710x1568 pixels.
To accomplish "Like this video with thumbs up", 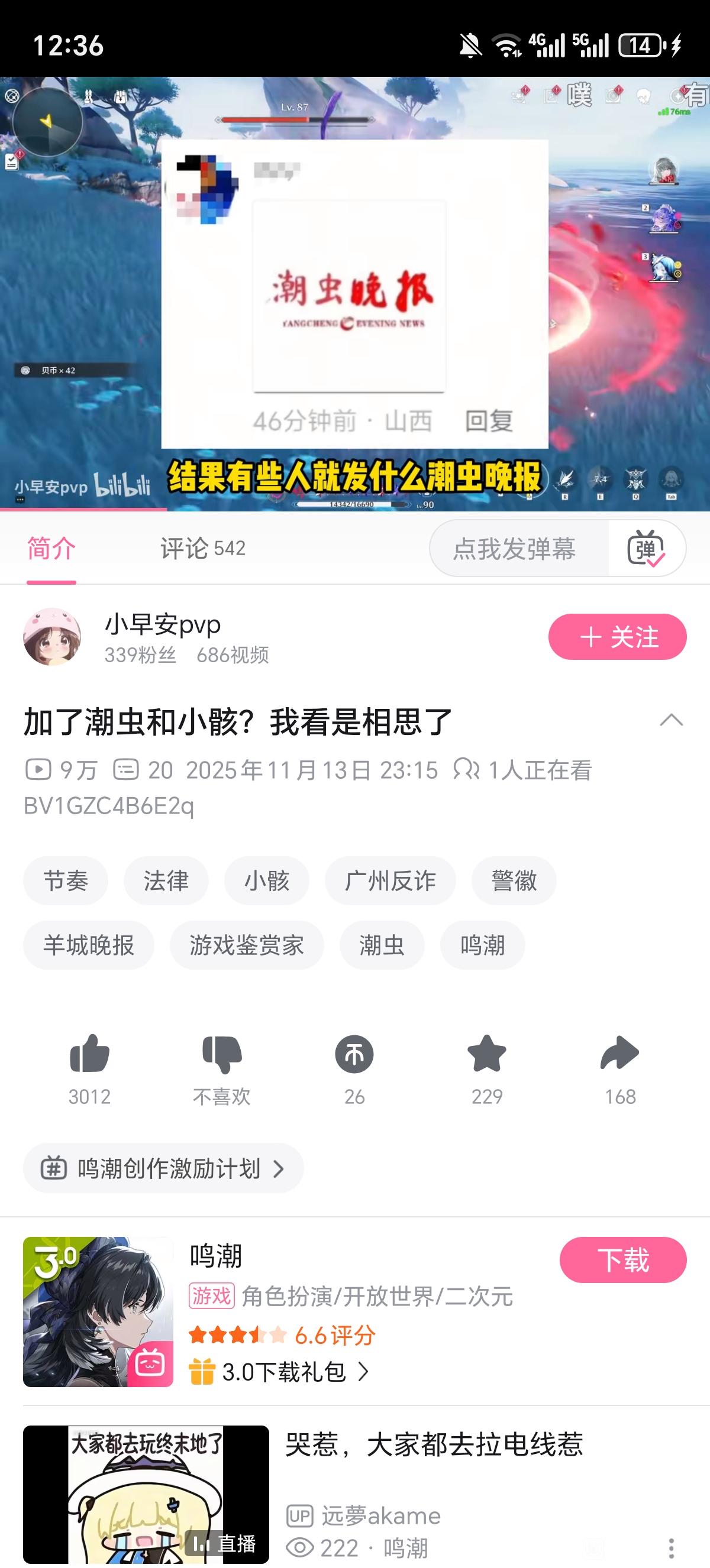I will coord(89,1054).
